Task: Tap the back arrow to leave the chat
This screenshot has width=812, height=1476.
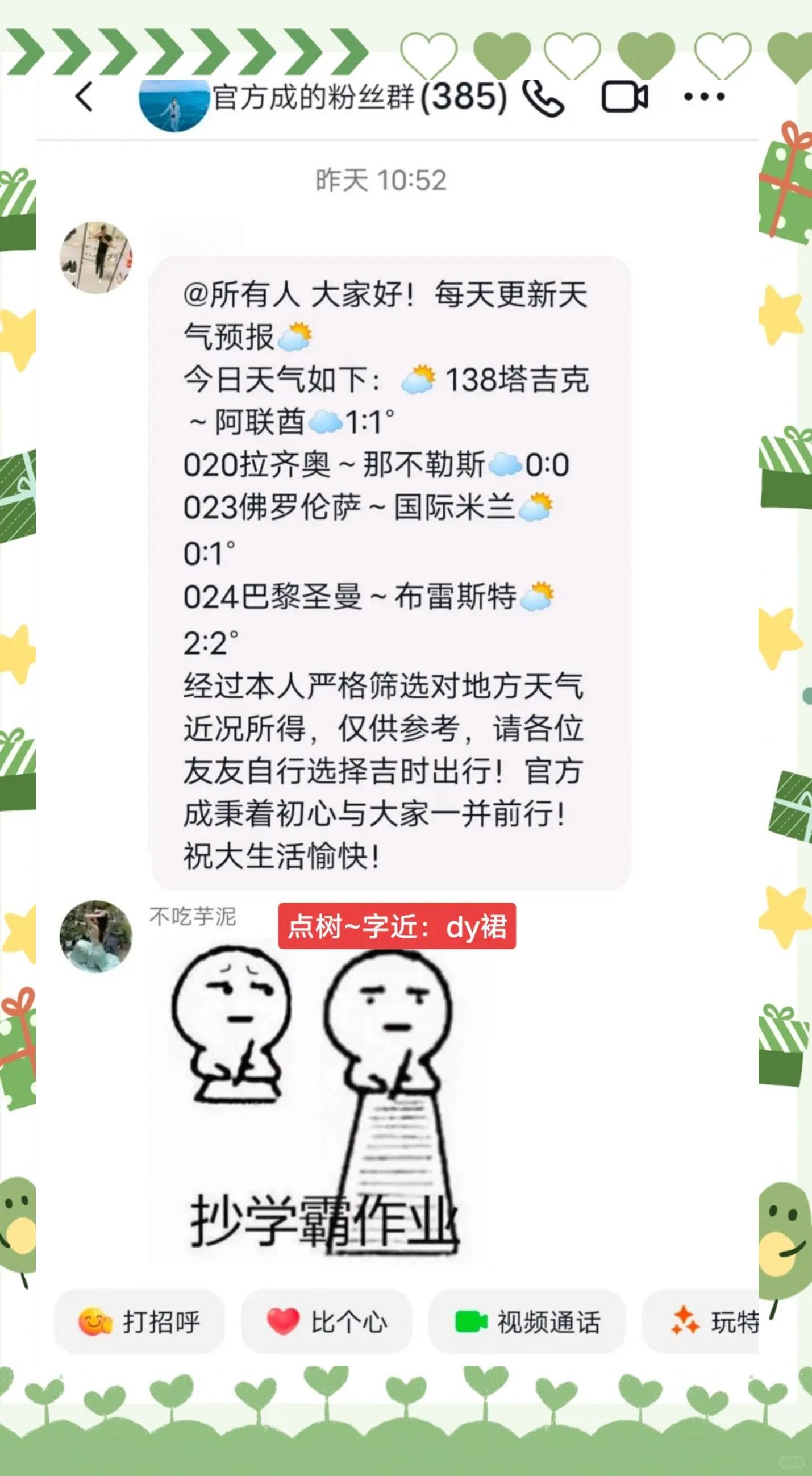Action: coord(85,98)
